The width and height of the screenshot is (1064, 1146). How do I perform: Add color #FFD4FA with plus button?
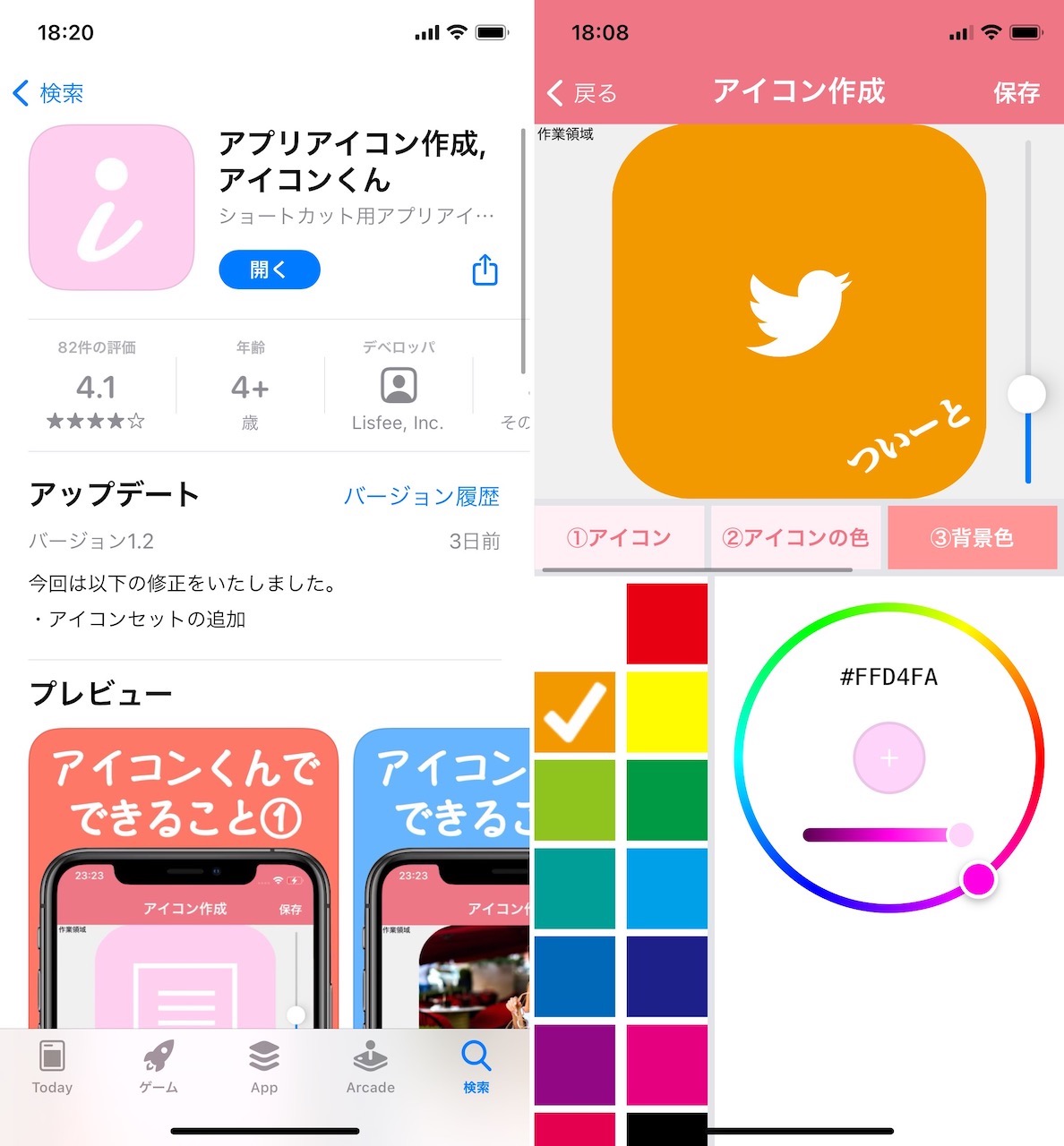click(888, 758)
